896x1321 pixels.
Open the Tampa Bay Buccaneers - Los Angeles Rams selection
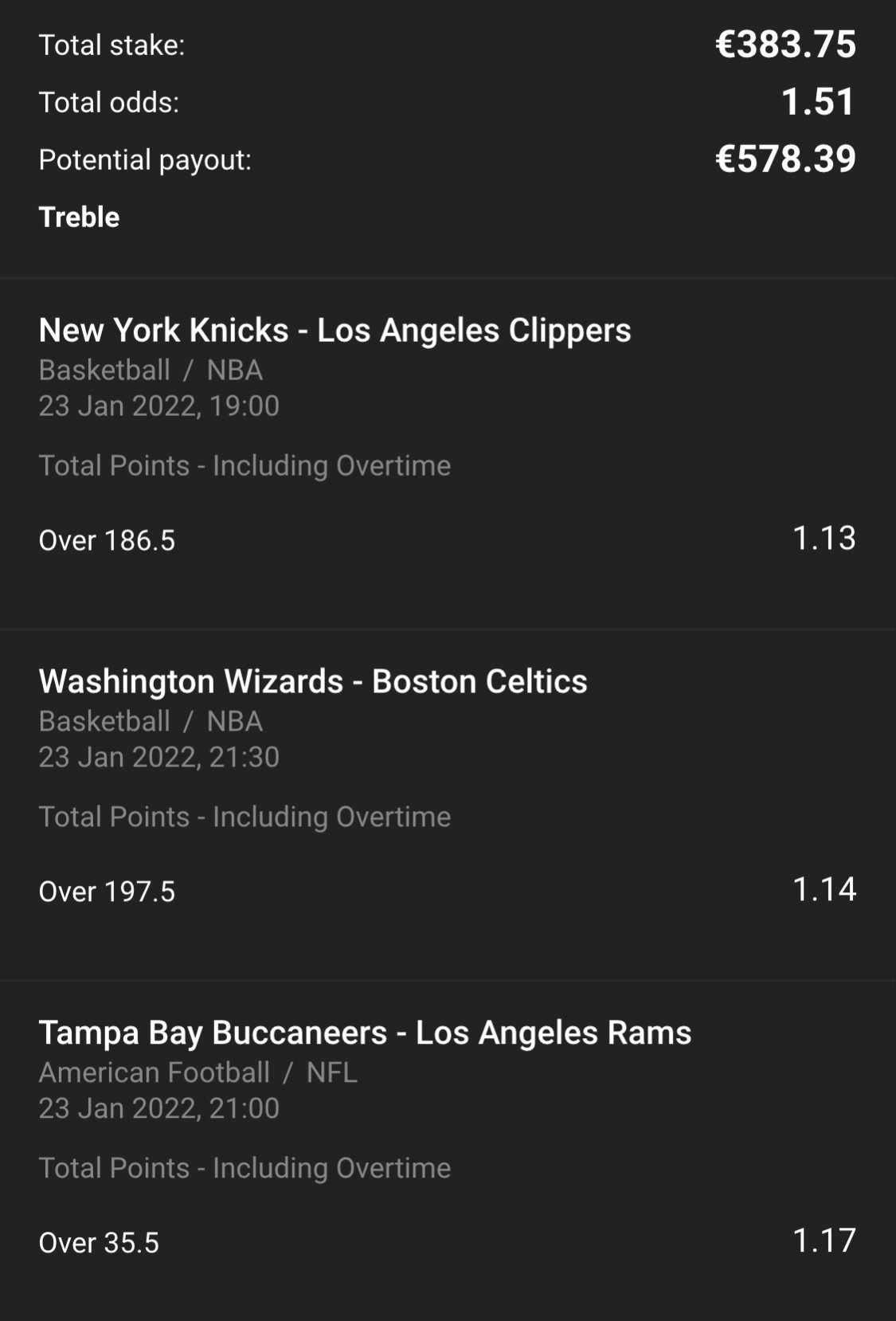point(365,1033)
